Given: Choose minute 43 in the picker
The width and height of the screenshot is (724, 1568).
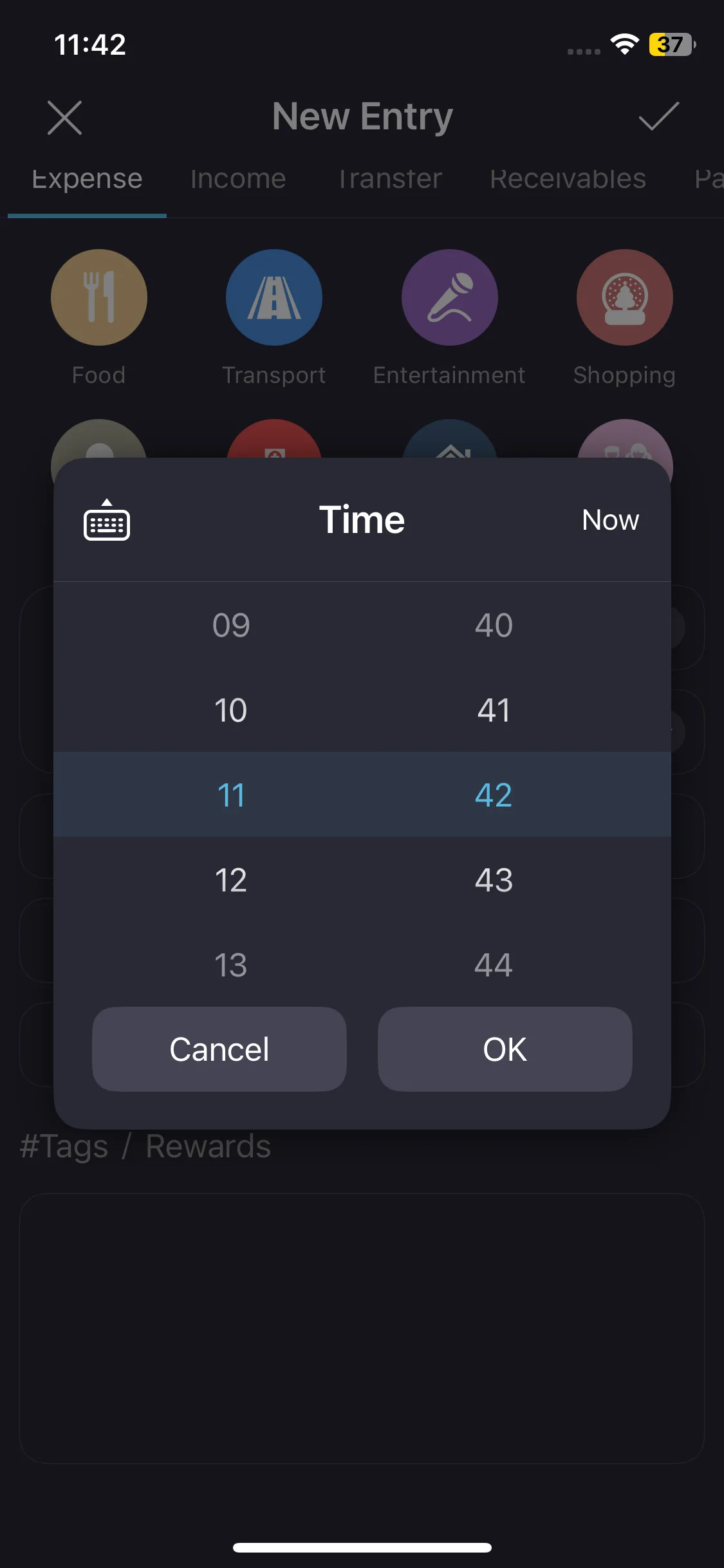Looking at the screenshot, I should (494, 881).
